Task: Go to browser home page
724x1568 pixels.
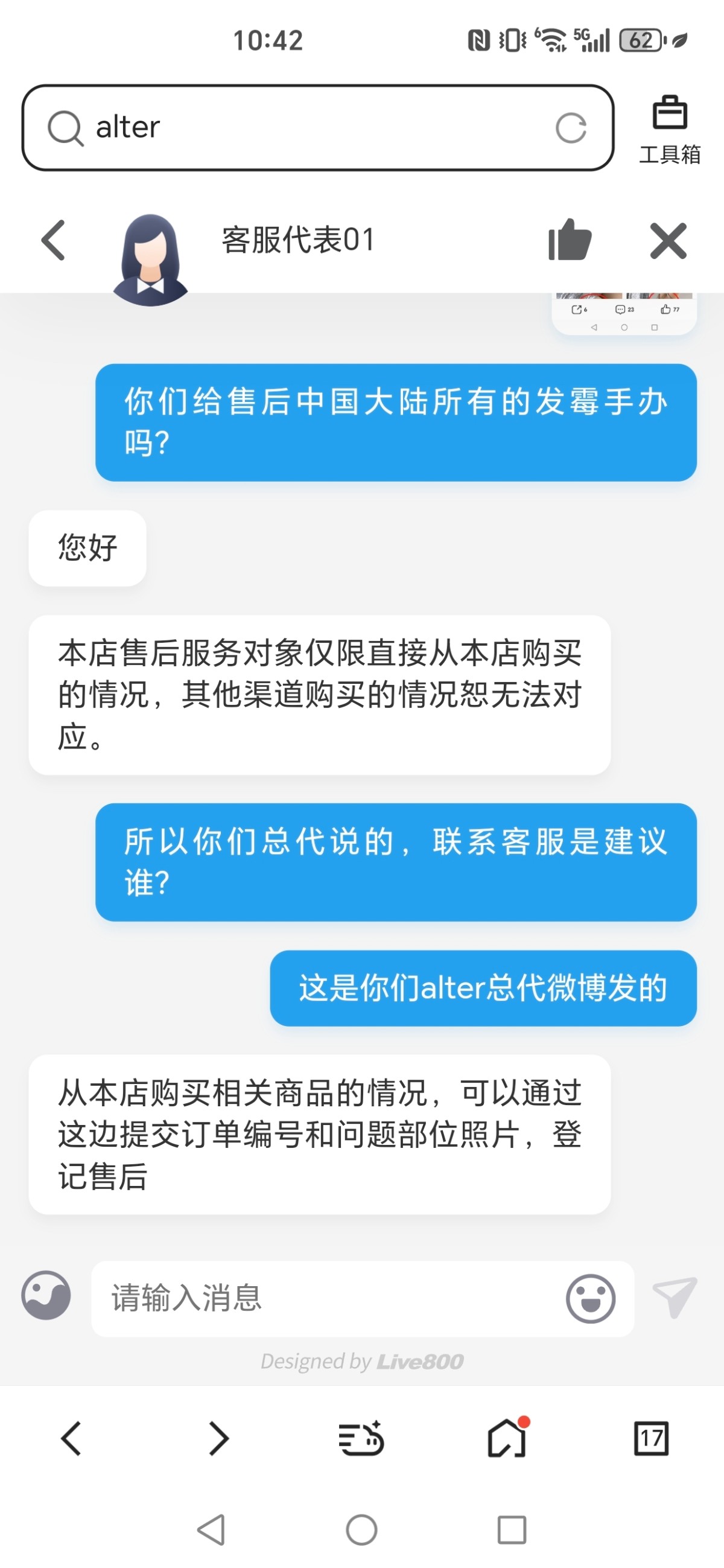Action: 507,1438
